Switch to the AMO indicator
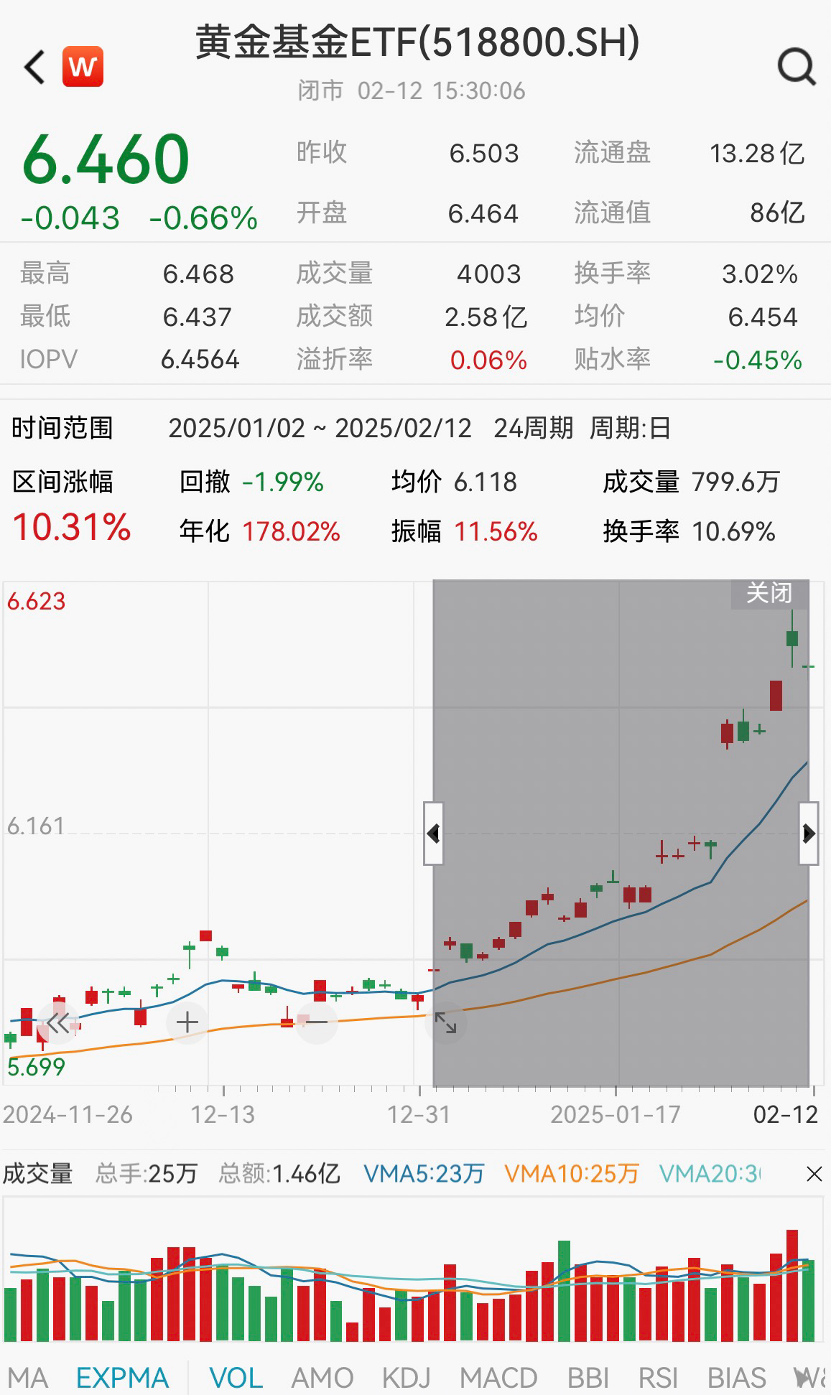Screen dimensions: 832x1396 pos(322,1377)
